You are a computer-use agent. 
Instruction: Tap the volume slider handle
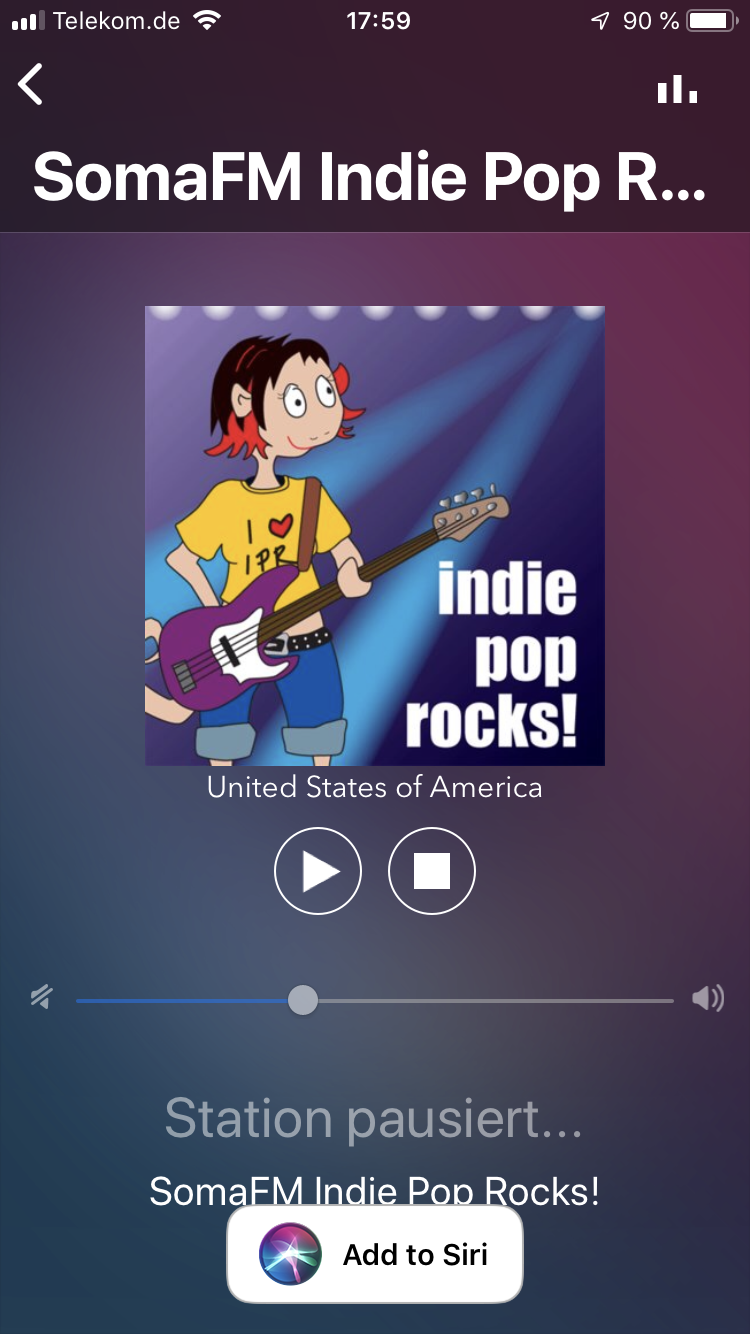point(302,1000)
